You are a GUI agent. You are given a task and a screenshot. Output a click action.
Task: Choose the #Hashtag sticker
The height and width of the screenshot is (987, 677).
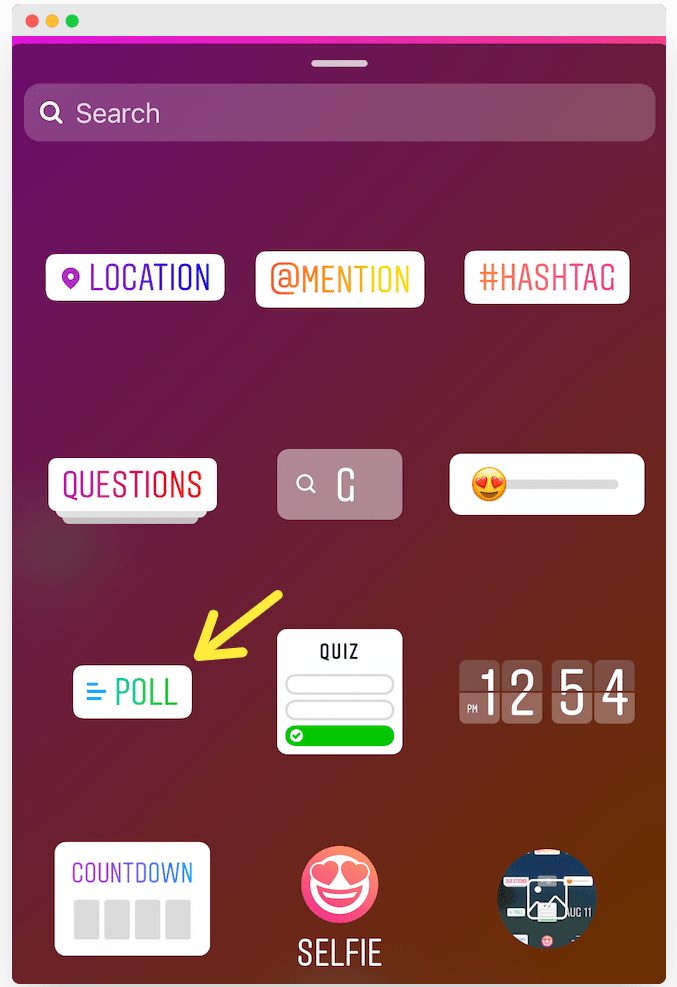[546, 277]
